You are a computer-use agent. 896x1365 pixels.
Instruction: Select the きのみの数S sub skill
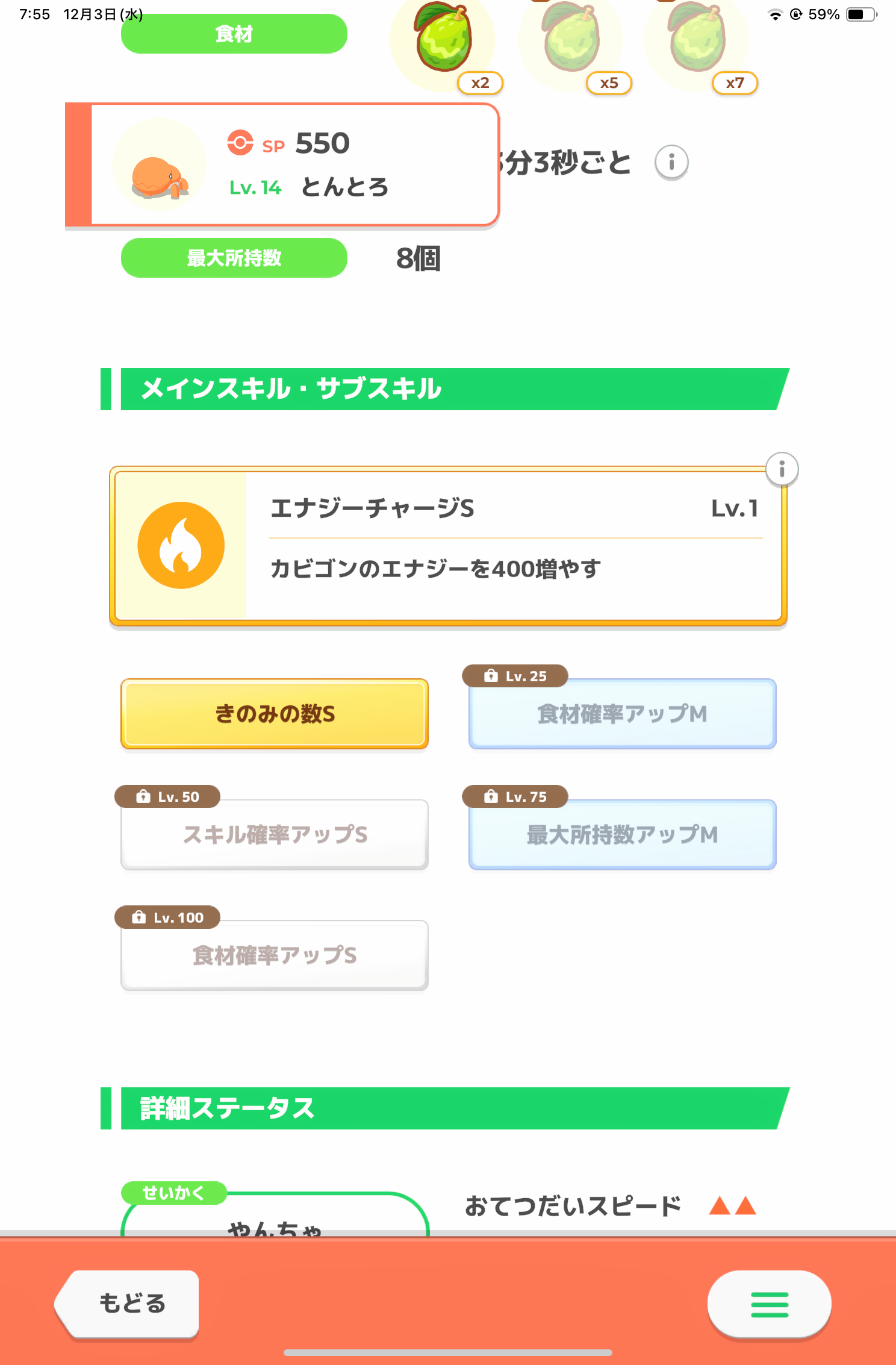pyautogui.click(x=275, y=714)
